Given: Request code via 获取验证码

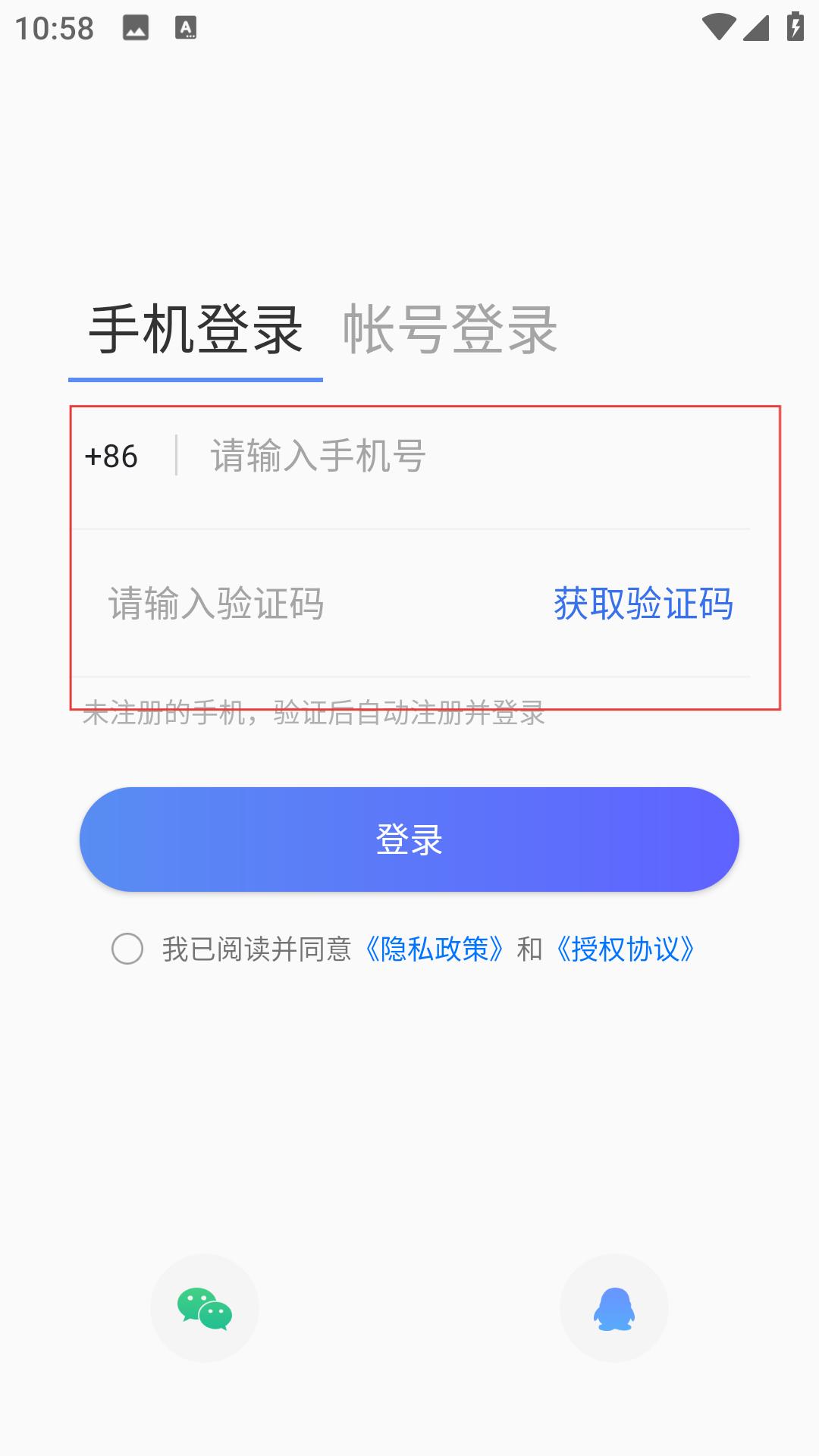Looking at the screenshot, I should (643, 604).
